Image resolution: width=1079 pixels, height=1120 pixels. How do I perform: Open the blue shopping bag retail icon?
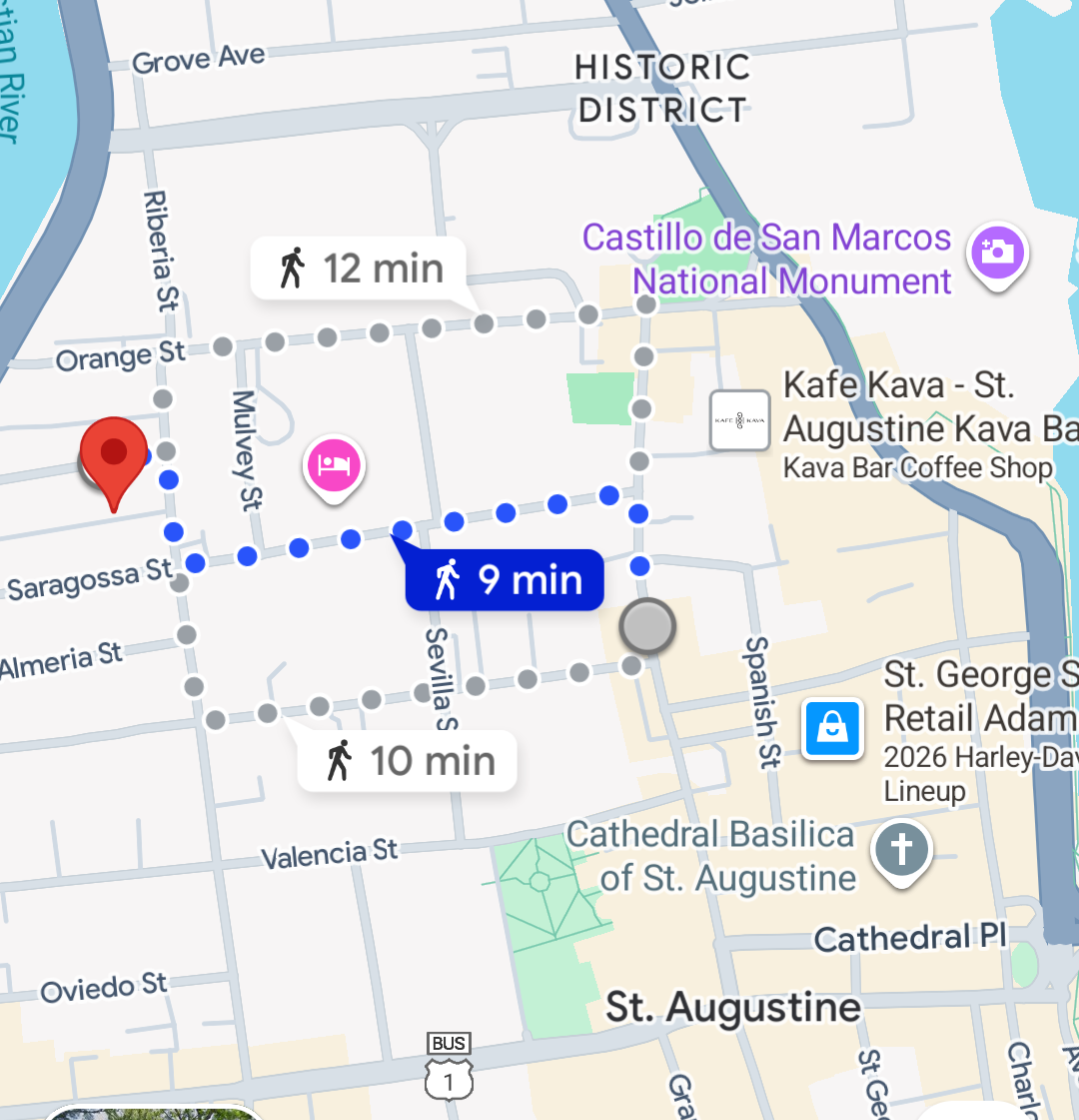(834, 730)
